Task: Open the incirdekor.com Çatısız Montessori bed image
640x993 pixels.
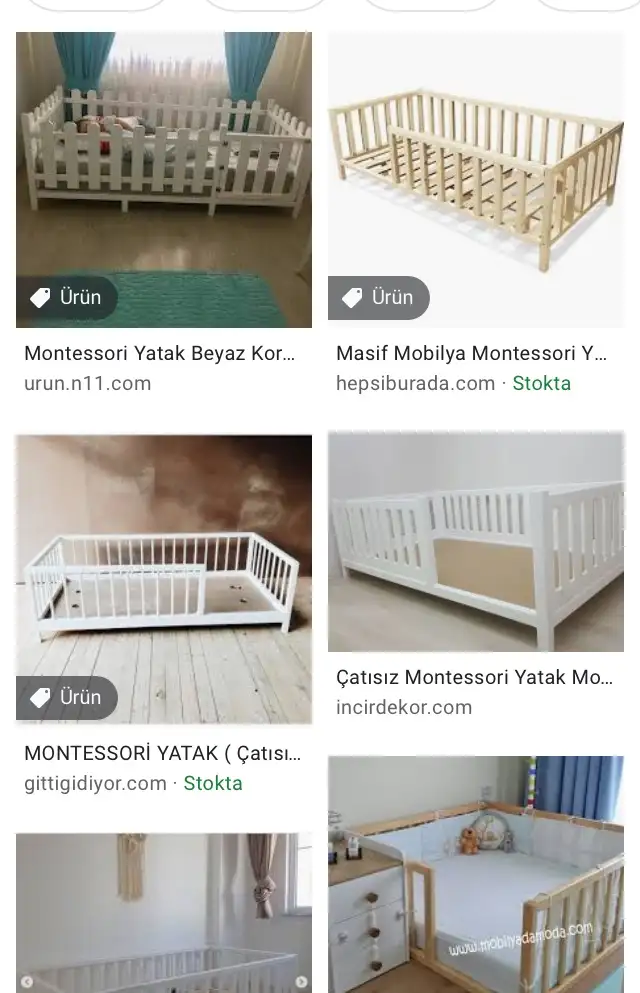Action: (476, 540)
